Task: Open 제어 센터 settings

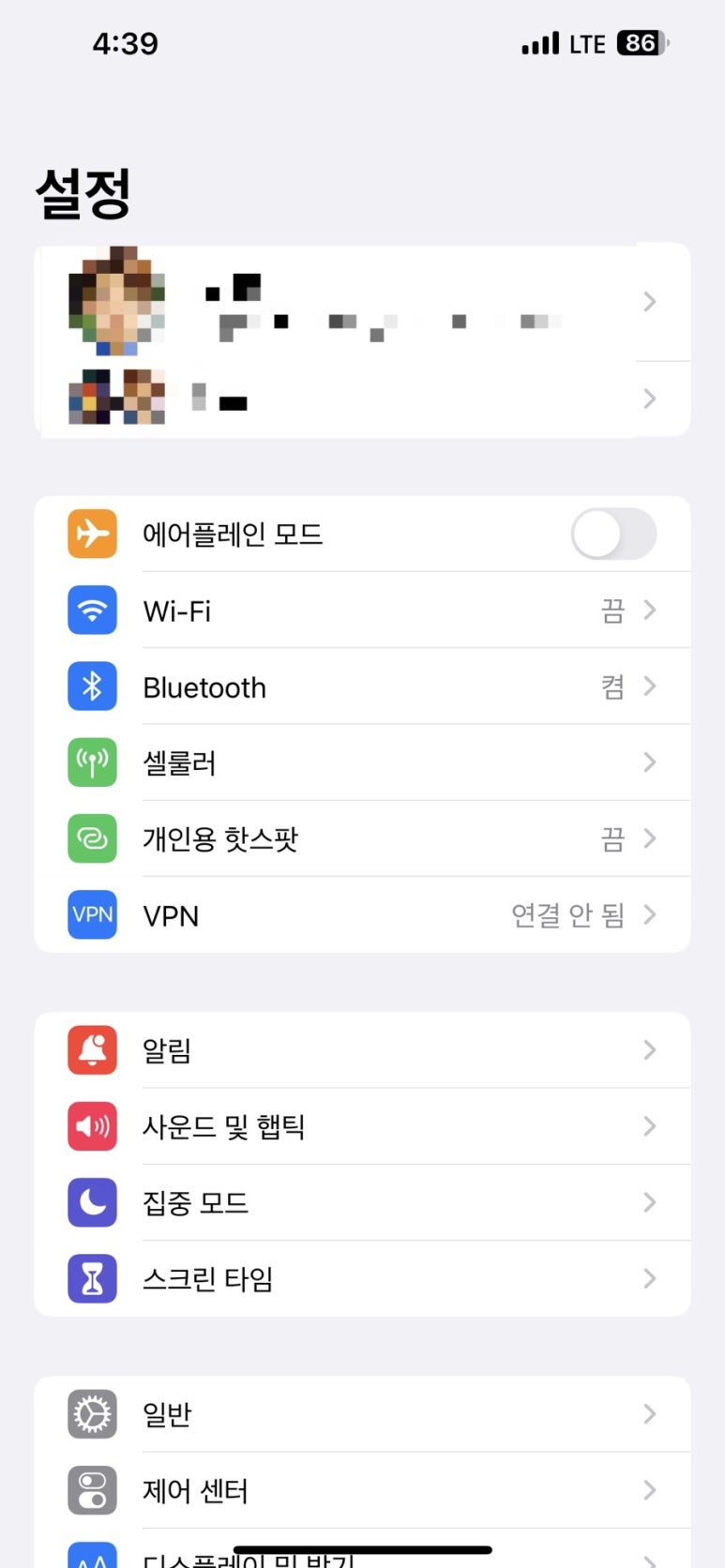Action: tap(362, 1490)
